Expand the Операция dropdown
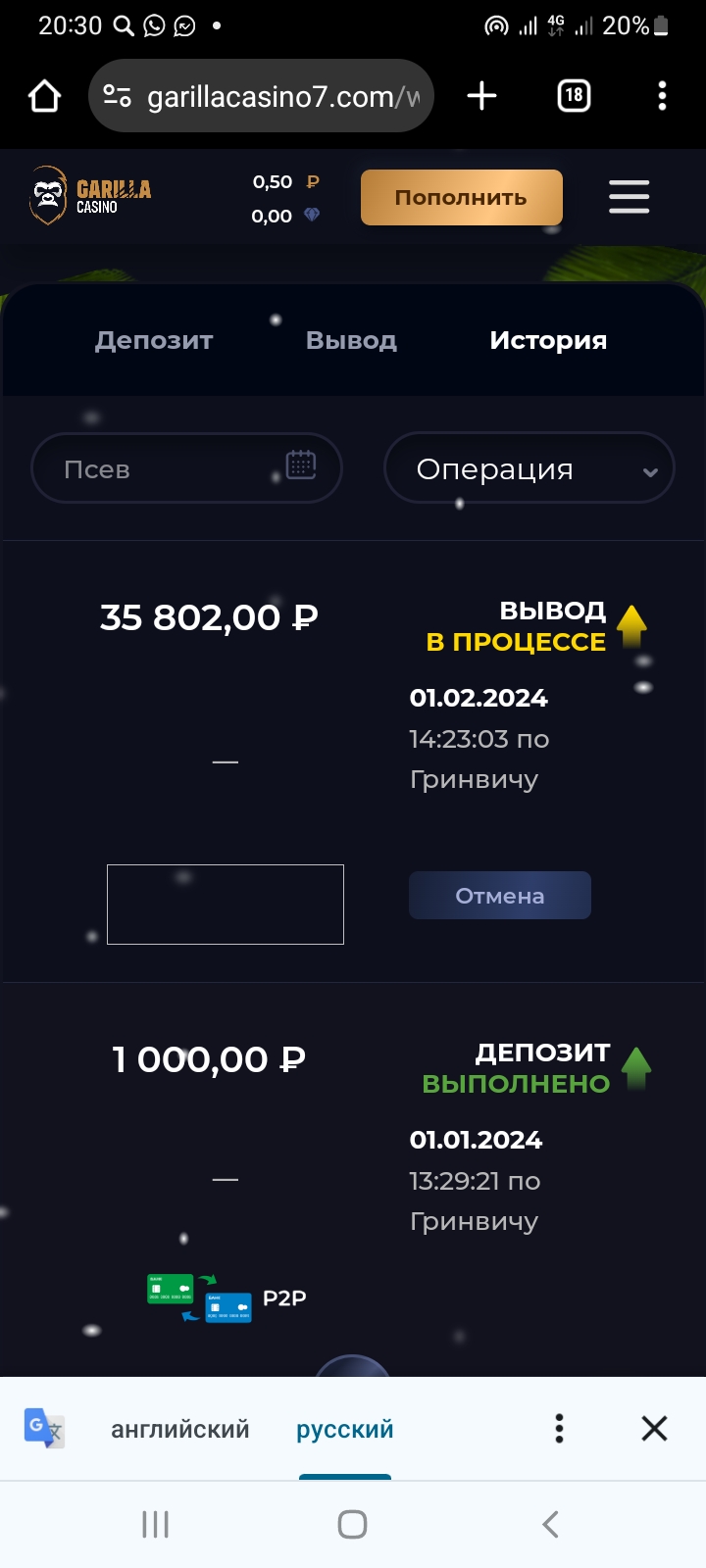Image resolution: width=706 pixels, height=1568 pixels. 529,468
